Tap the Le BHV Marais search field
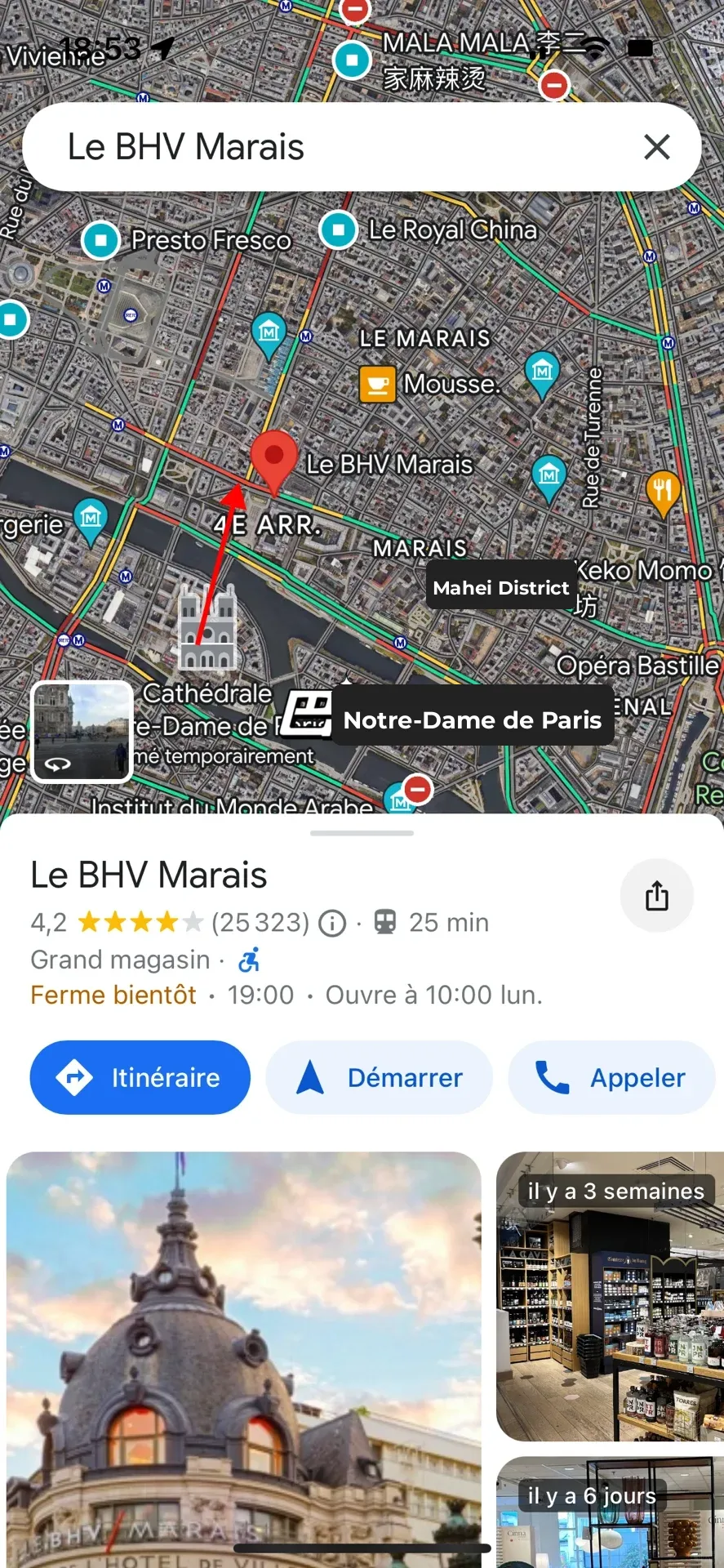The height and width of the screenshot is (1568, 724). click(326, 147)
